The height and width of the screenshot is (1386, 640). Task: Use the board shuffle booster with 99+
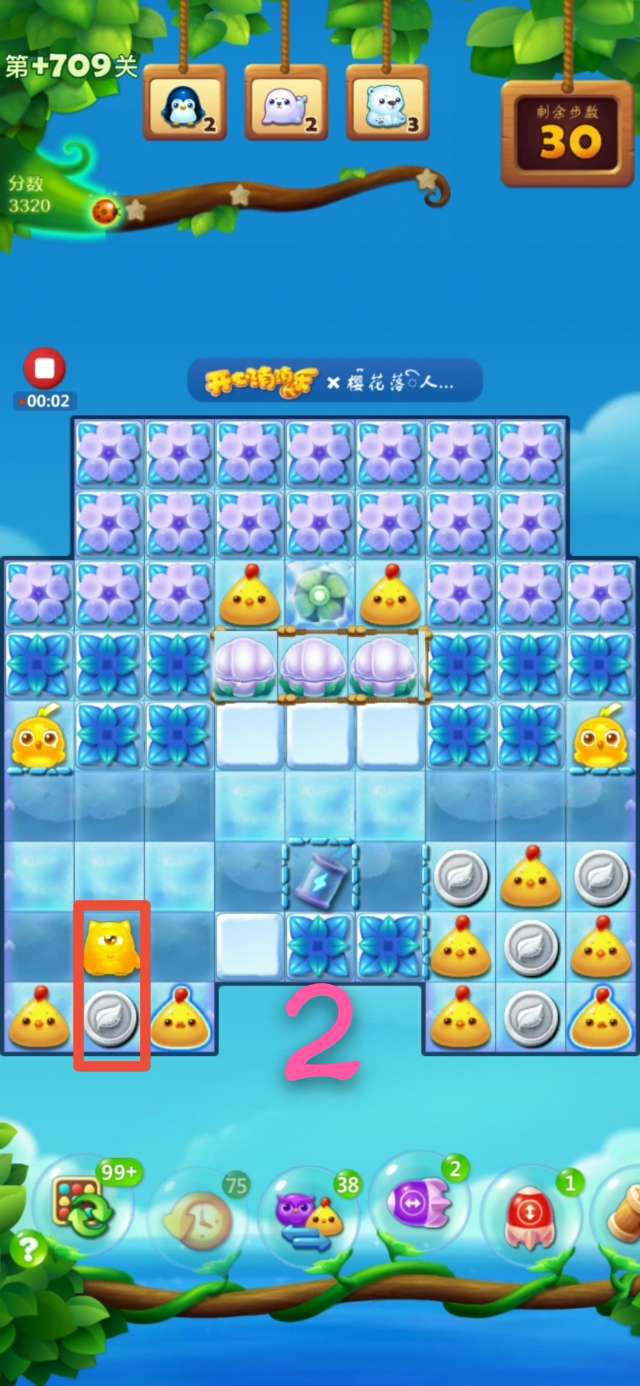point(80,1207)
